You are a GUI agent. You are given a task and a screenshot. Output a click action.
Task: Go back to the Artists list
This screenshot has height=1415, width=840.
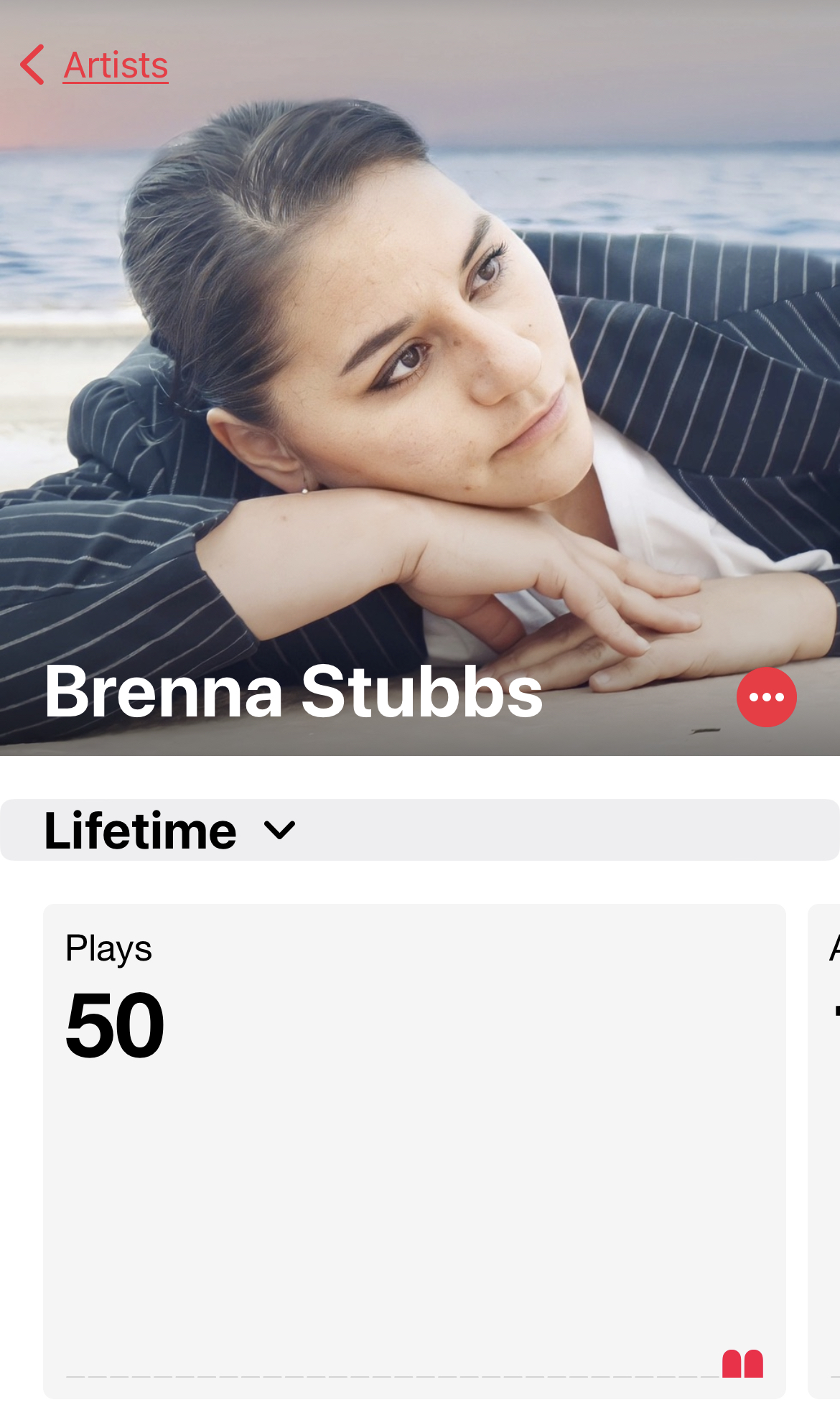[95, 65]
